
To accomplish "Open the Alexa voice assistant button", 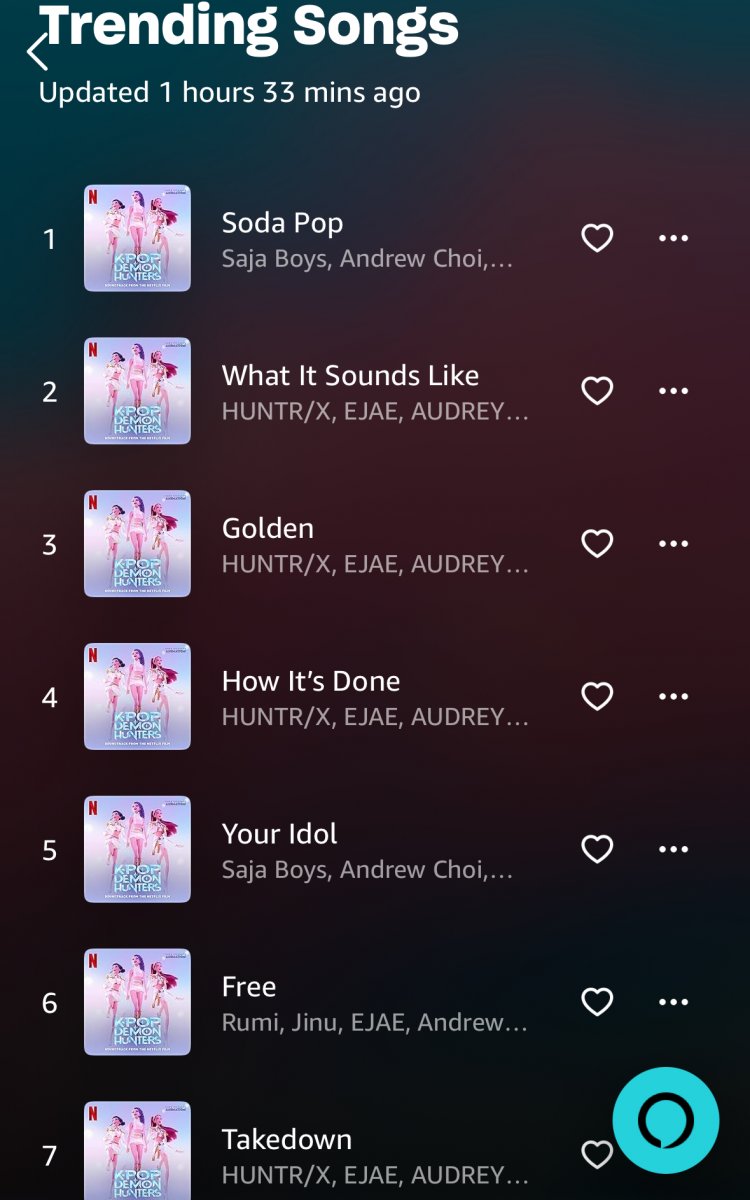I will [x=666, y=1120].
